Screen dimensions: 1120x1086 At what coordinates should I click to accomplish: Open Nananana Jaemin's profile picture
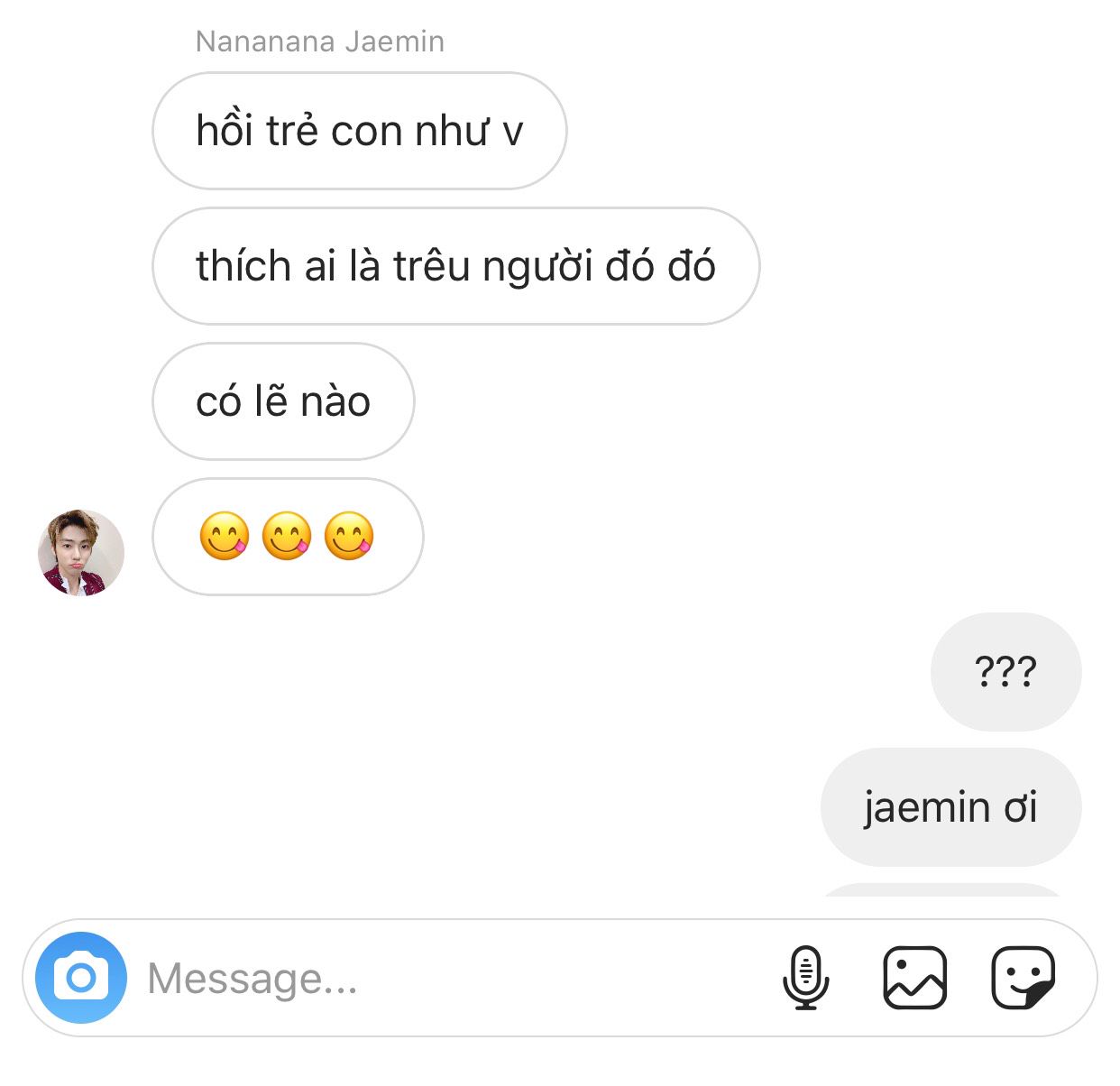coord(81,553)
